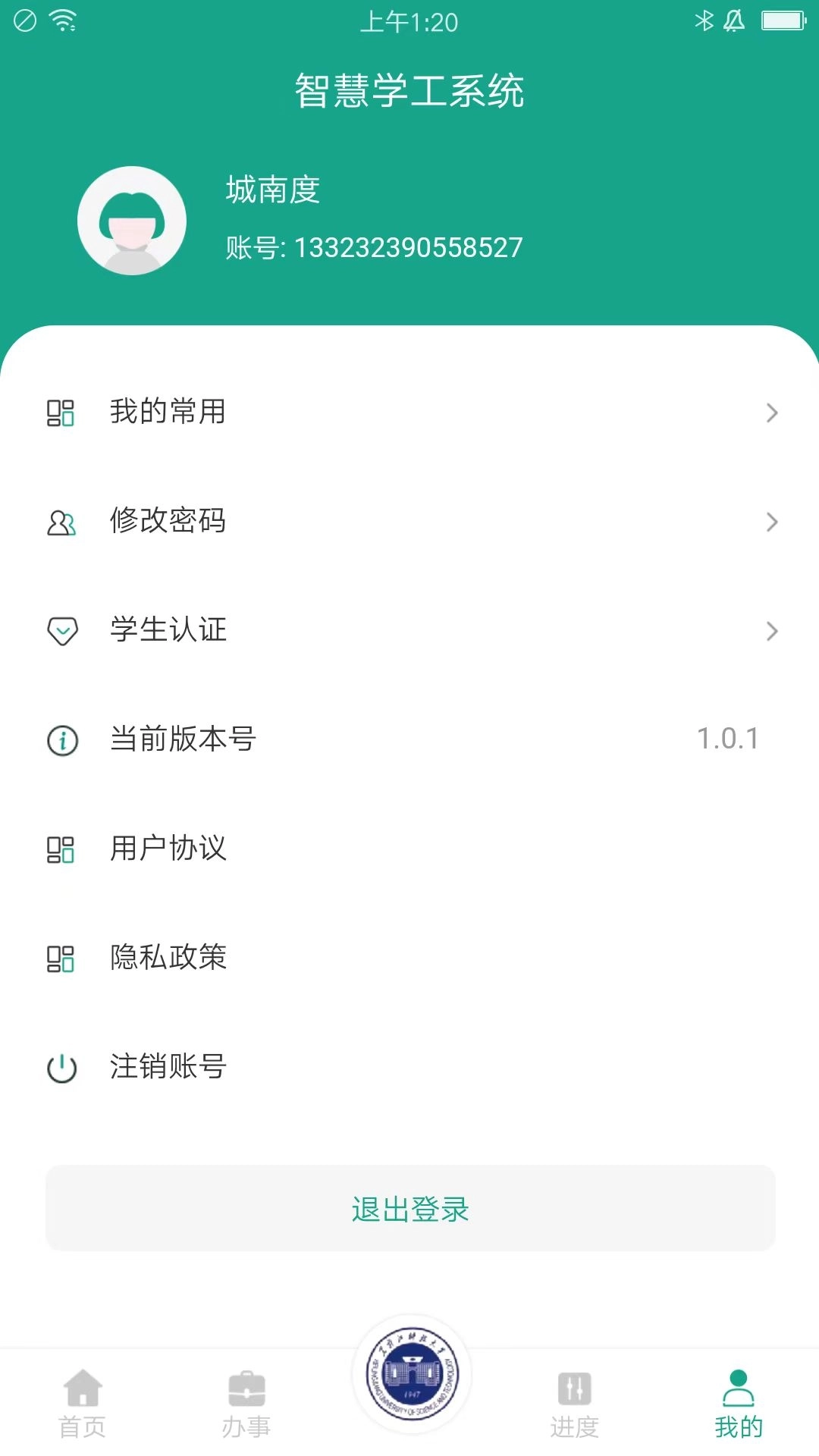Click the 注销账号 power icon
The image size is (819, 1456).
coord(63,1067)
